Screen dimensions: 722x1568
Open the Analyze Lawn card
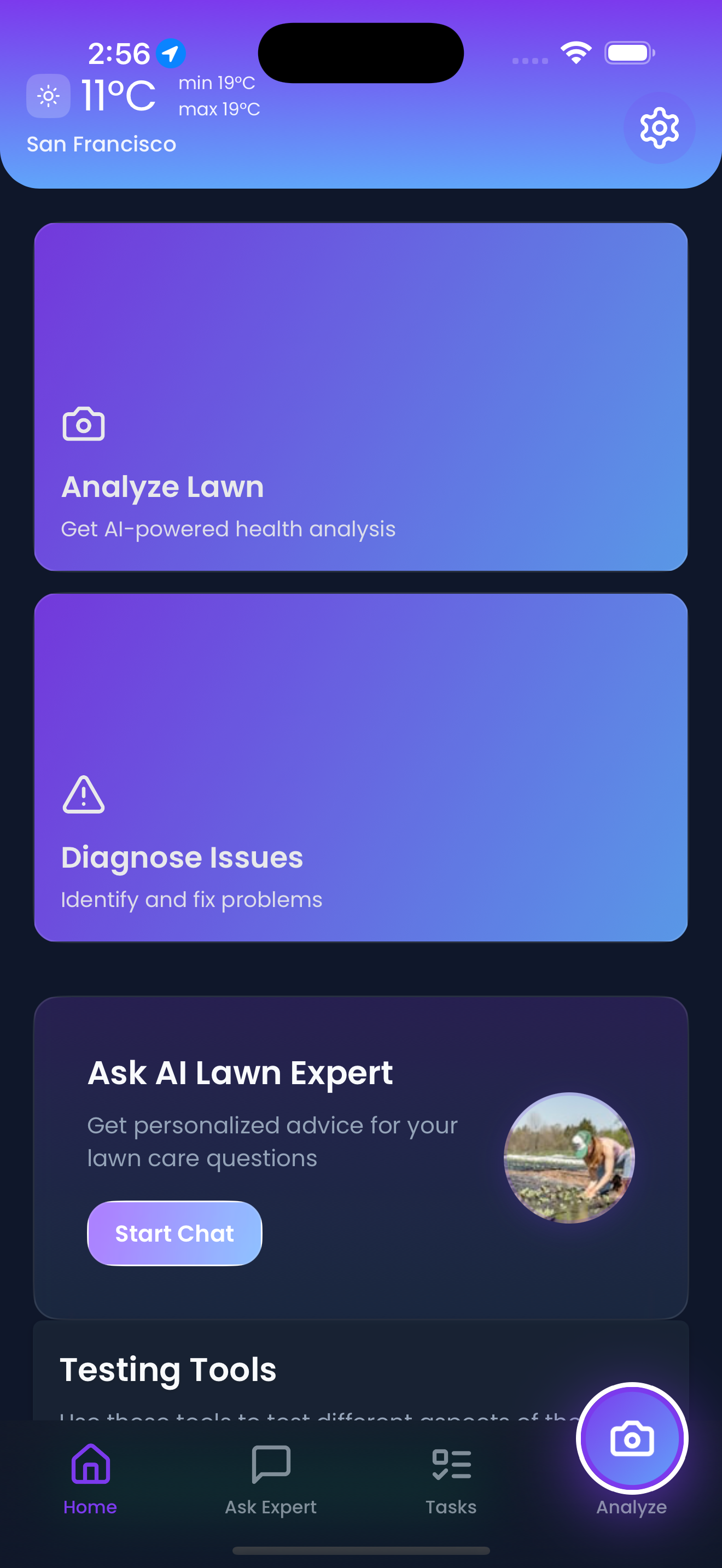pos(361,397)
